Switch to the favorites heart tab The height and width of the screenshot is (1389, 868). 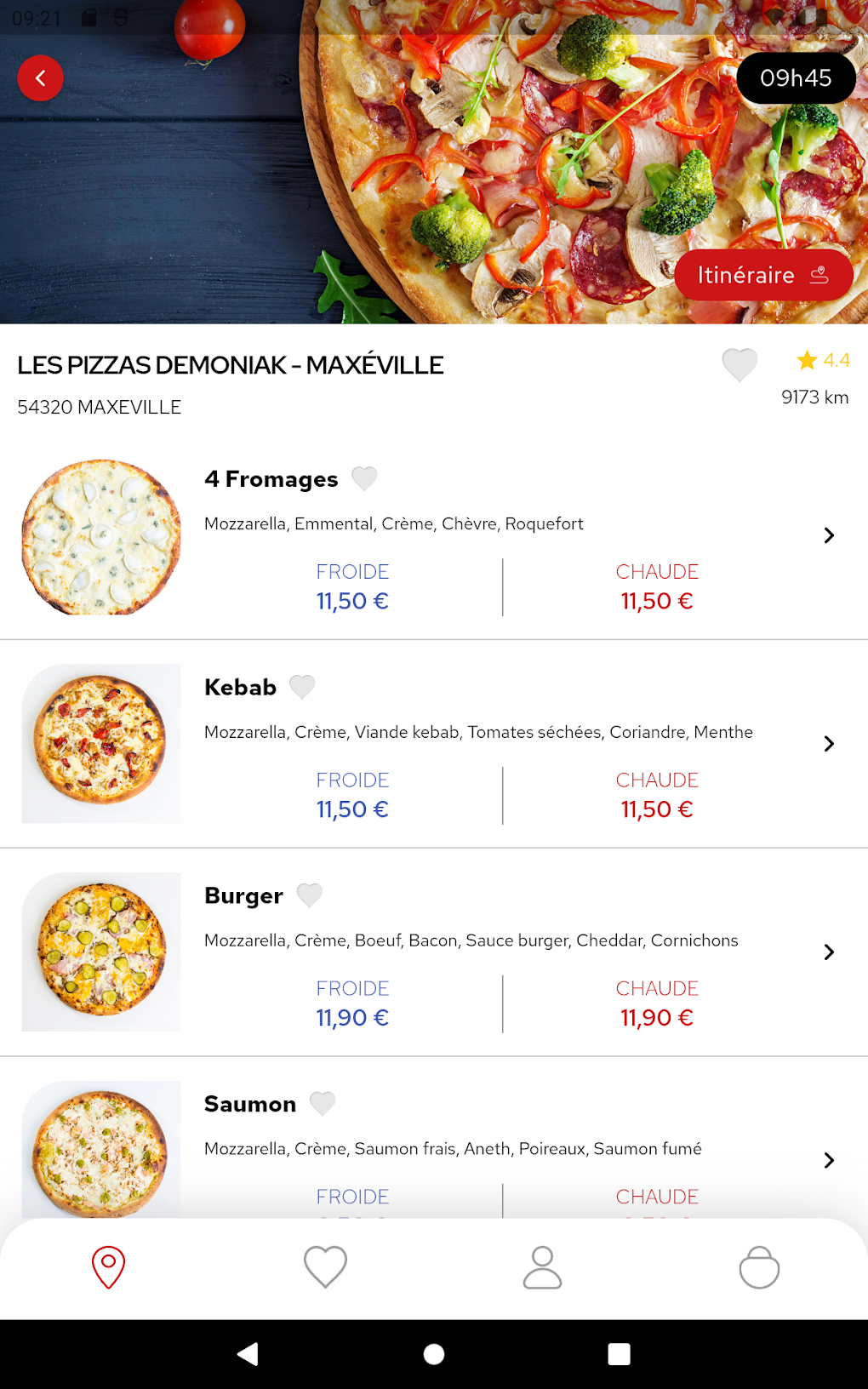click(x=325, y=1267)
